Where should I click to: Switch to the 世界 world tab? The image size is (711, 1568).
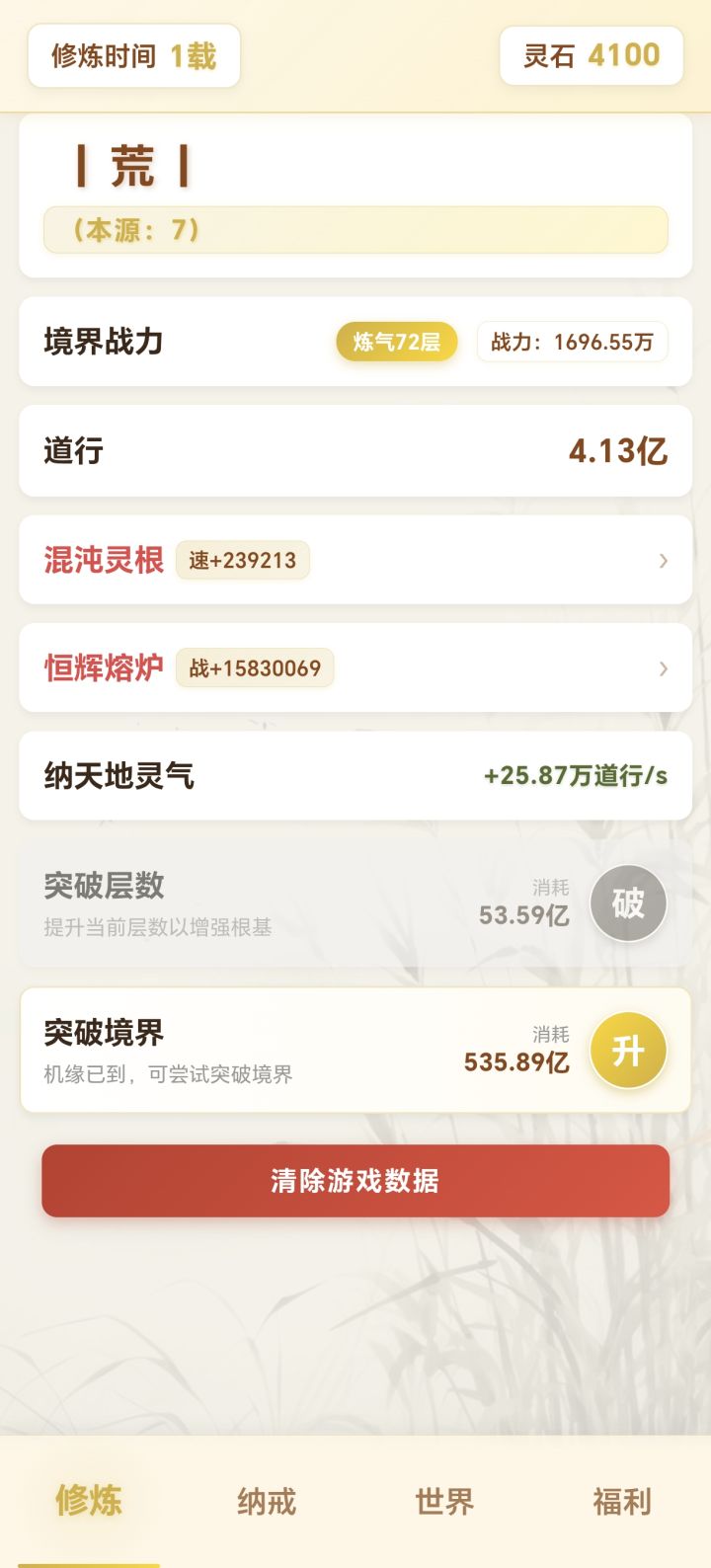(x=444, y=1503)
